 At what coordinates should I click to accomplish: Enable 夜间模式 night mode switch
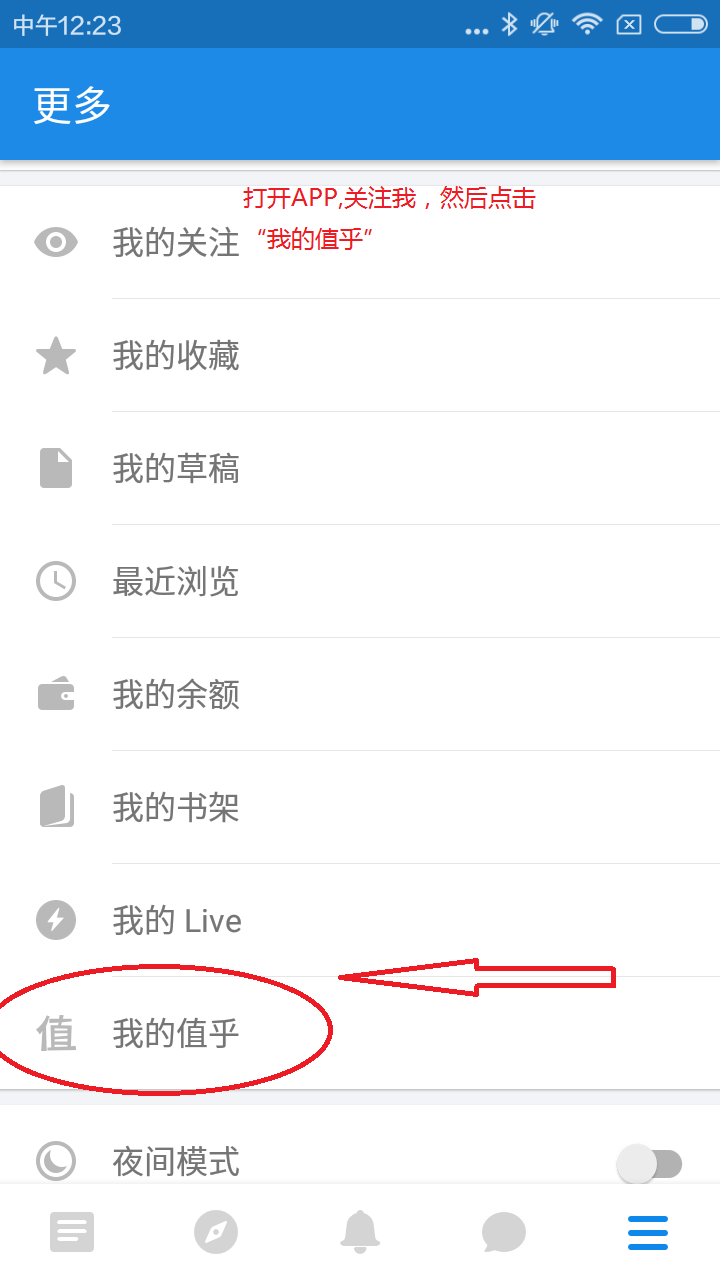coord(649,1163)
